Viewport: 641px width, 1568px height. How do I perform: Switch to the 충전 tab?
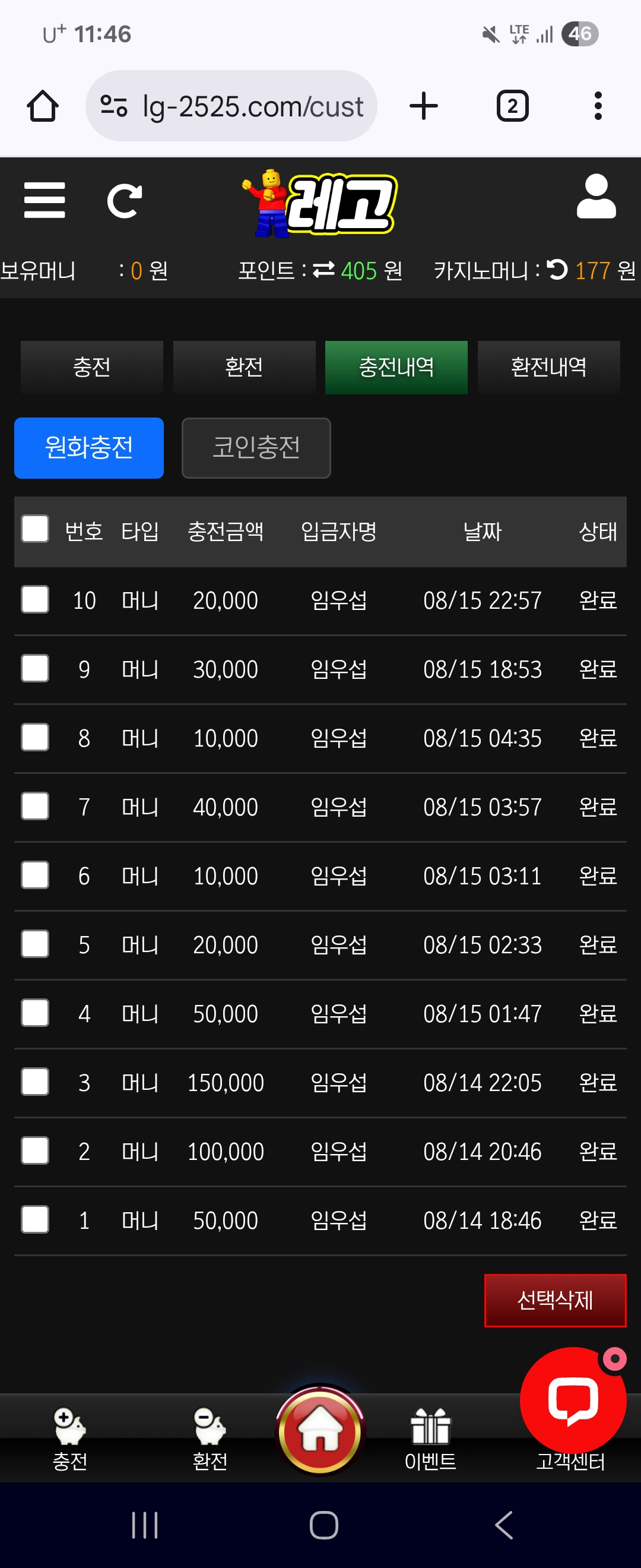pos(92,367)
